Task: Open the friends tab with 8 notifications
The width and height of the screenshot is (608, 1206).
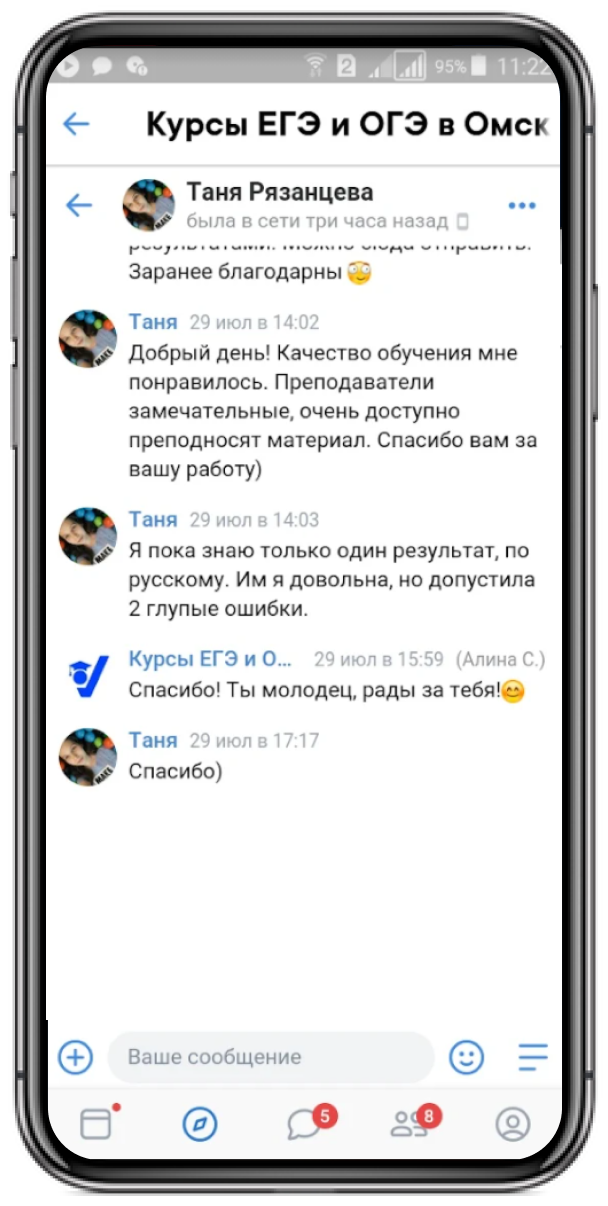Action: pyautogui.click(x=409, y=1124)
